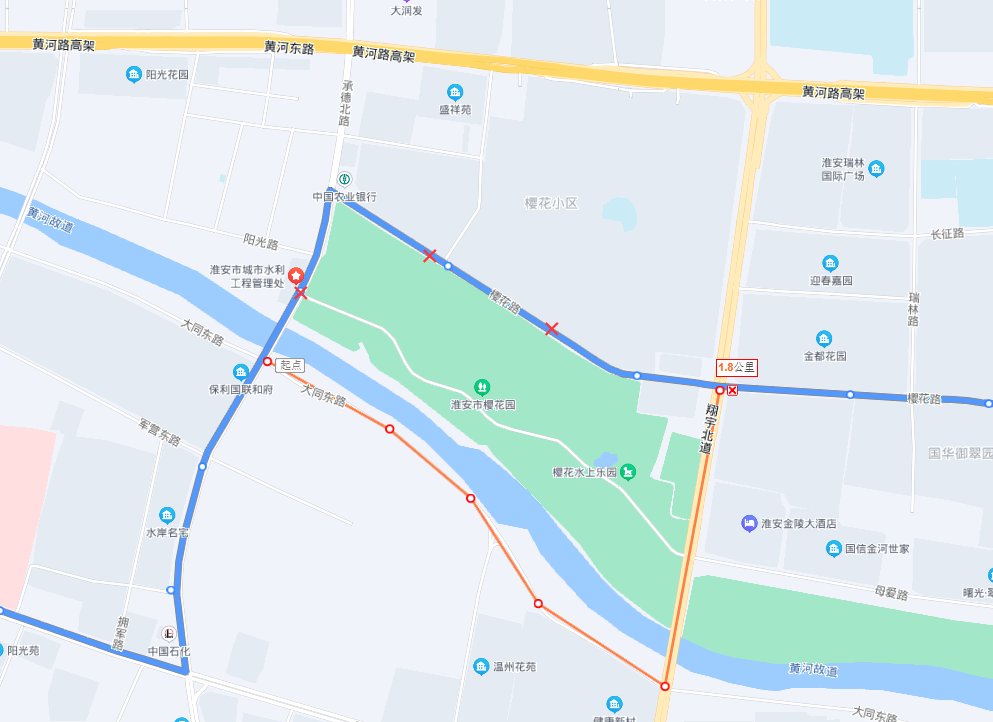Image resolution: width=993 pixels, height=722 pixels.
Task: Open the 国信金河世家 marker
Action: tap(834, 548)
